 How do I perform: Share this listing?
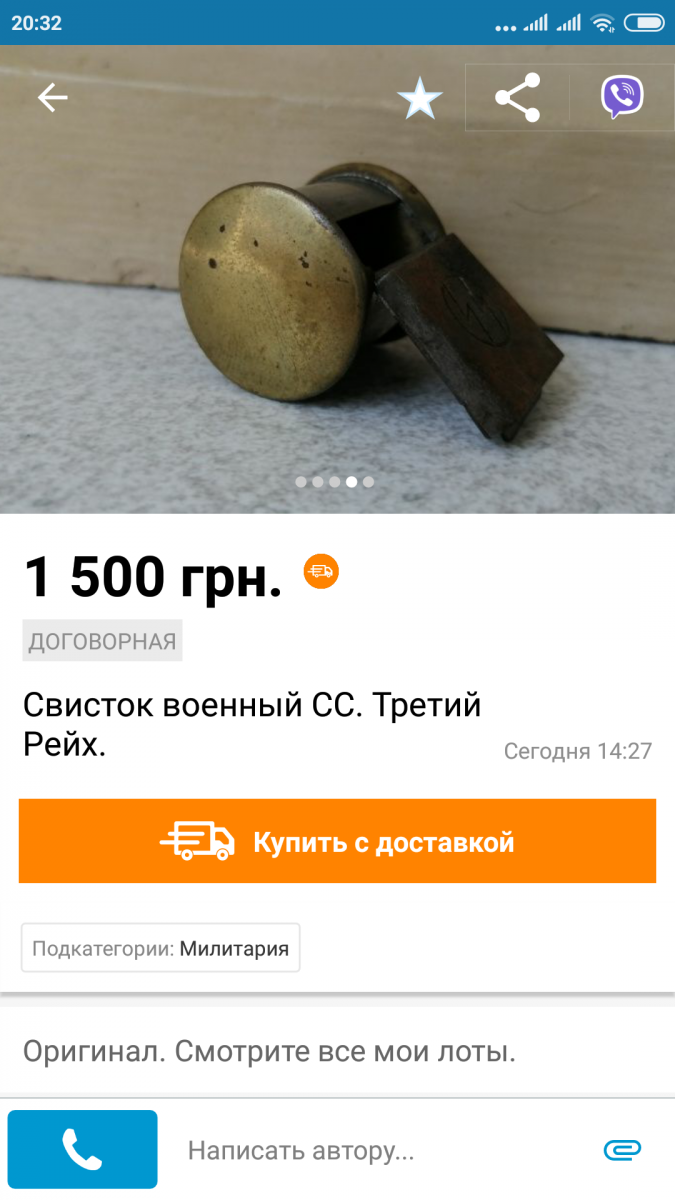pos(517,97)
